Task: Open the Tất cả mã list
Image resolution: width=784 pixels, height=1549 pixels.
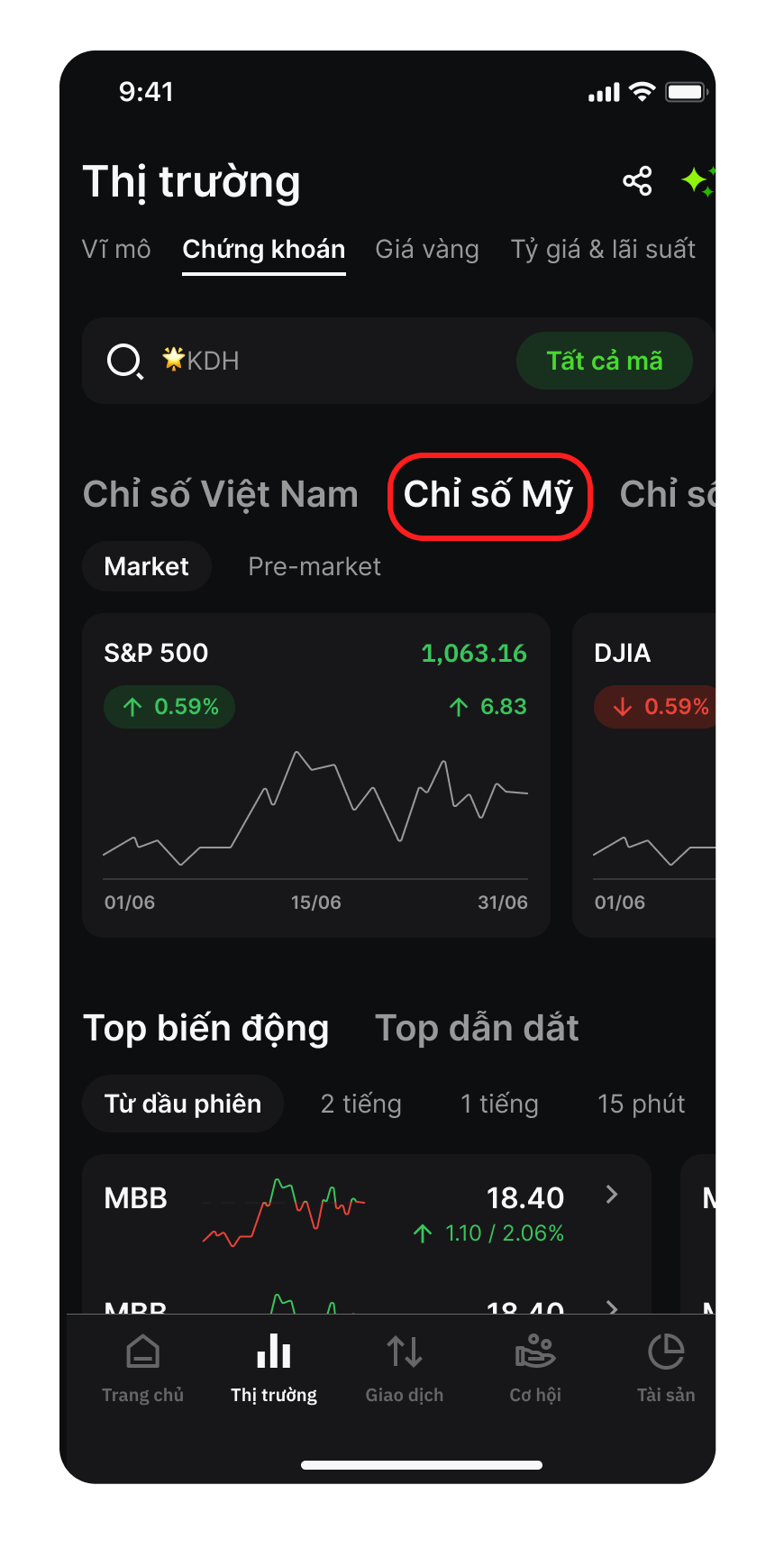Action: [604, 361]
